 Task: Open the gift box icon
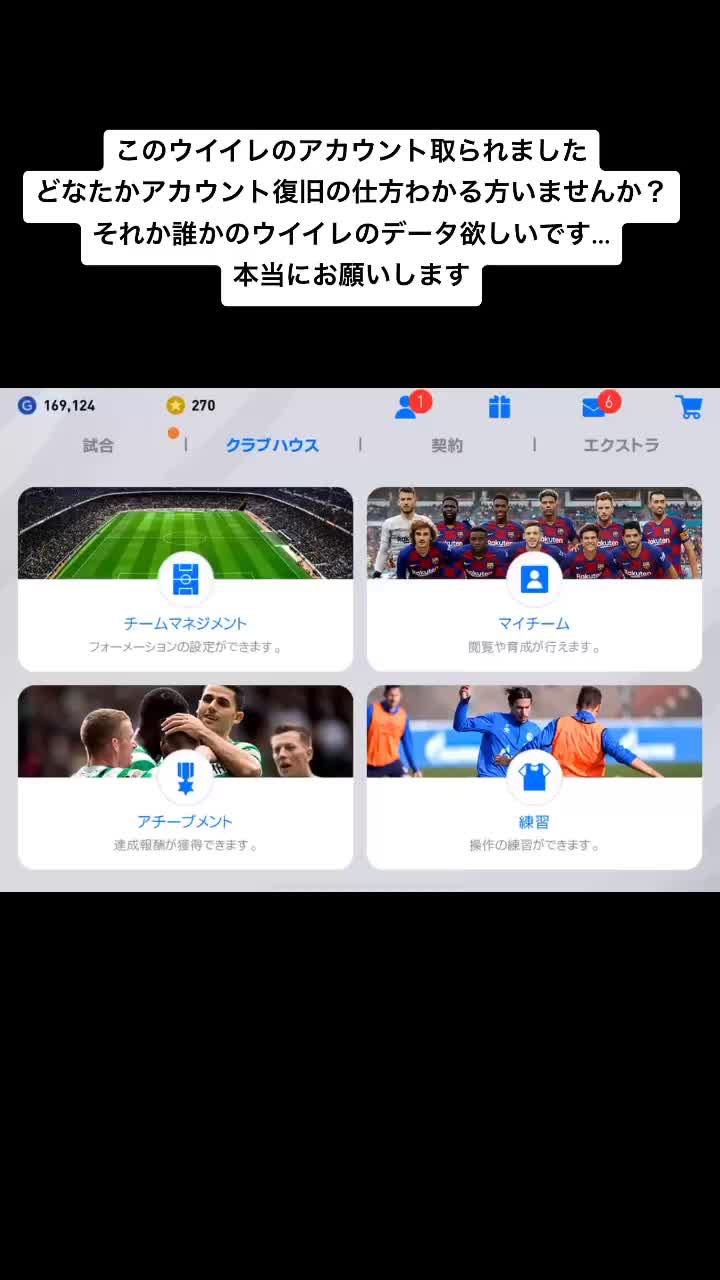coord(499,406)
